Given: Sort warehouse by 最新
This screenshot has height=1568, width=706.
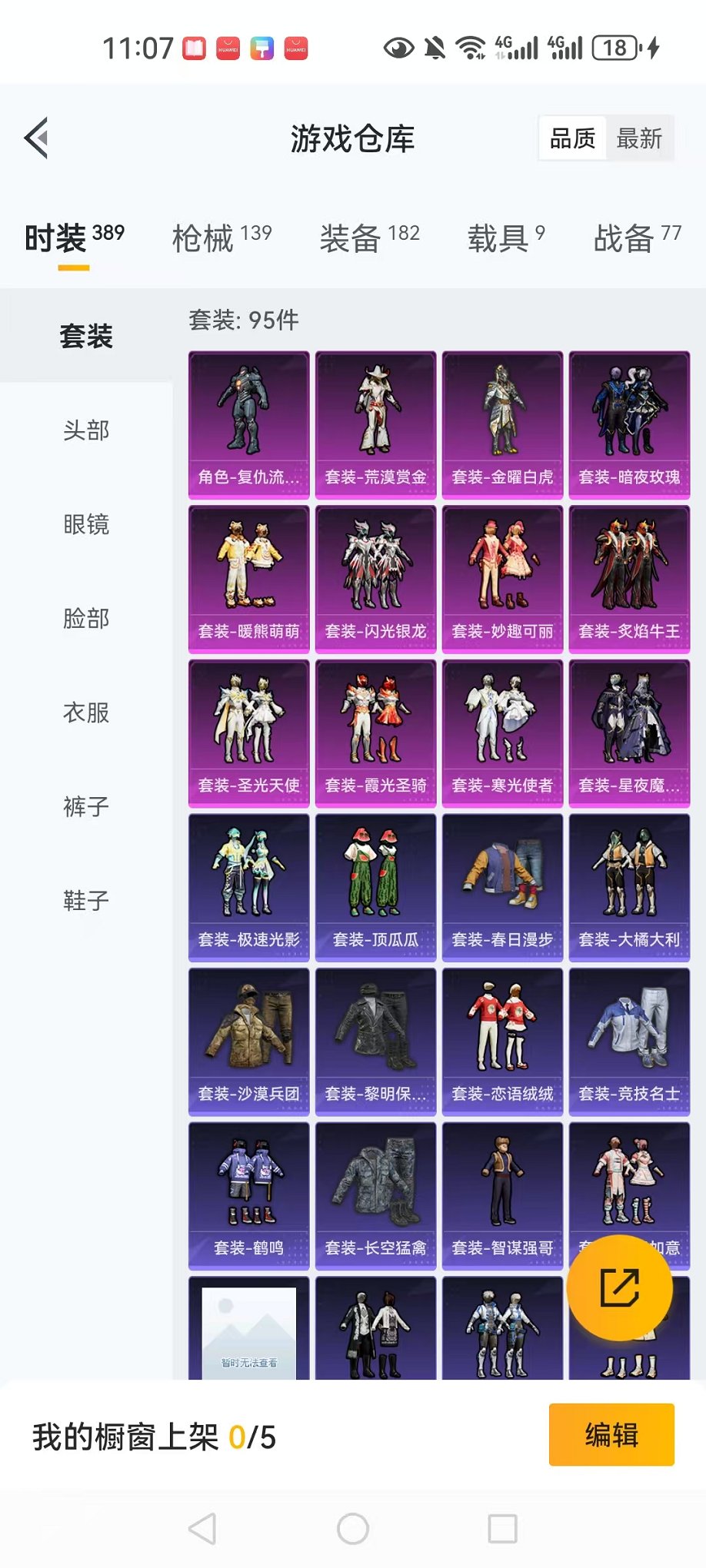Looking at the screenshot, I should coord(638,139).
